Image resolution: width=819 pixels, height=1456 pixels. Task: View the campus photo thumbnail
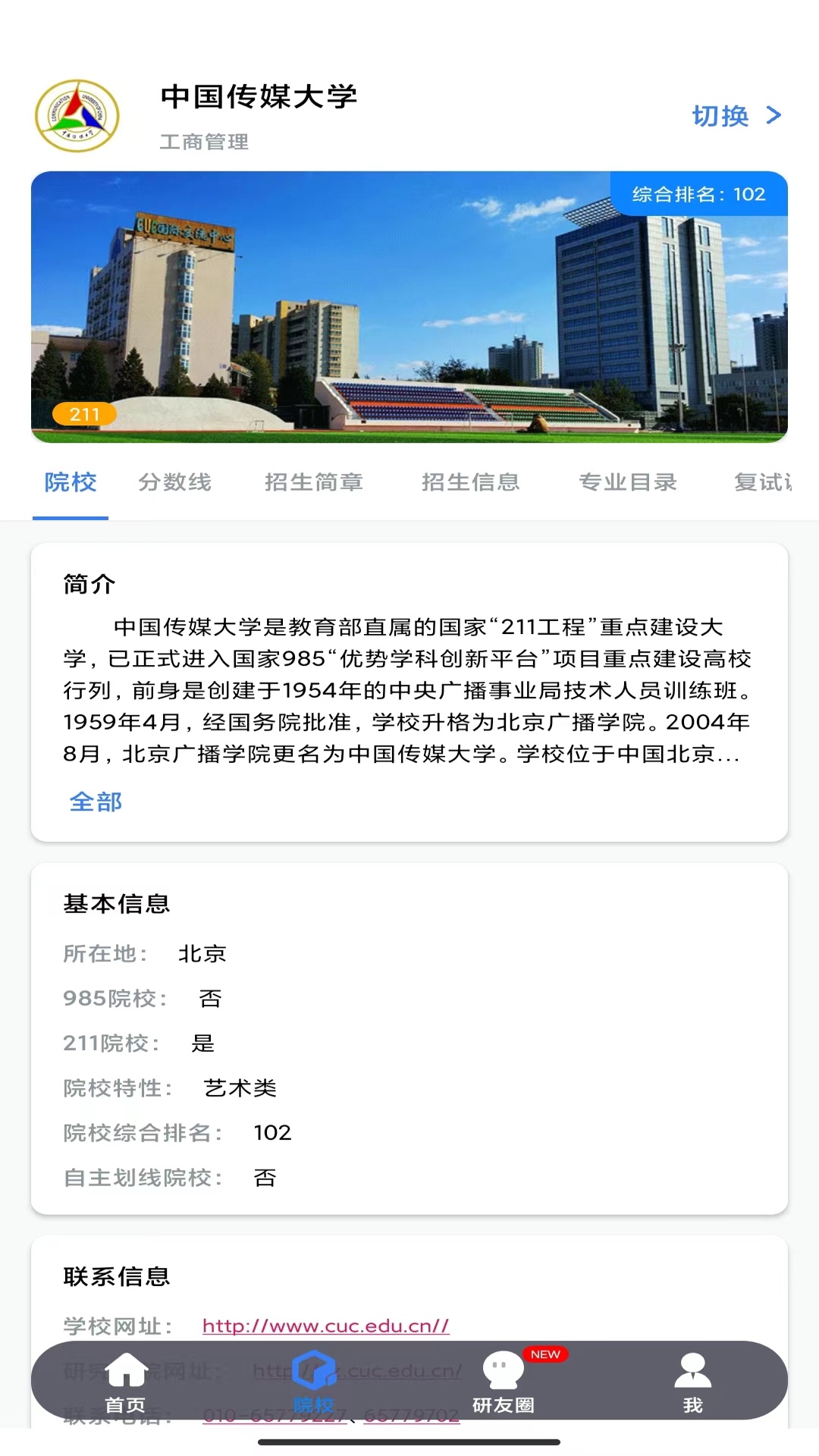click(409, 303)
